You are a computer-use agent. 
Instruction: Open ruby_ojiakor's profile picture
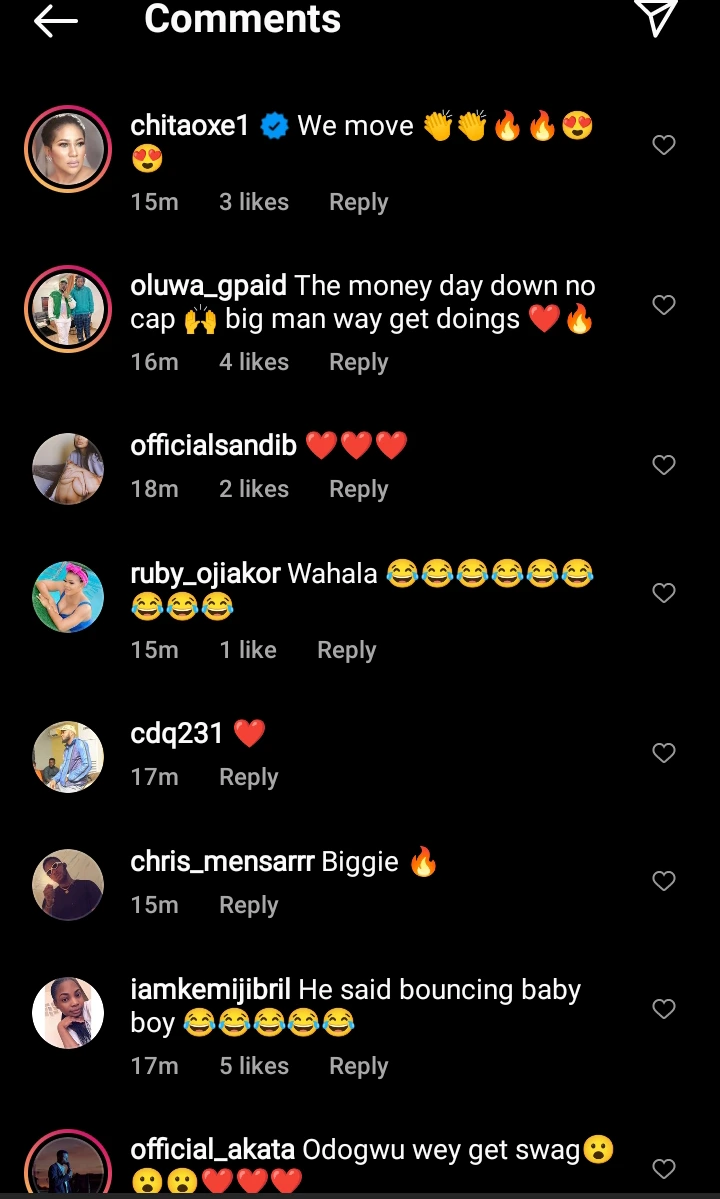coord(68,596)
